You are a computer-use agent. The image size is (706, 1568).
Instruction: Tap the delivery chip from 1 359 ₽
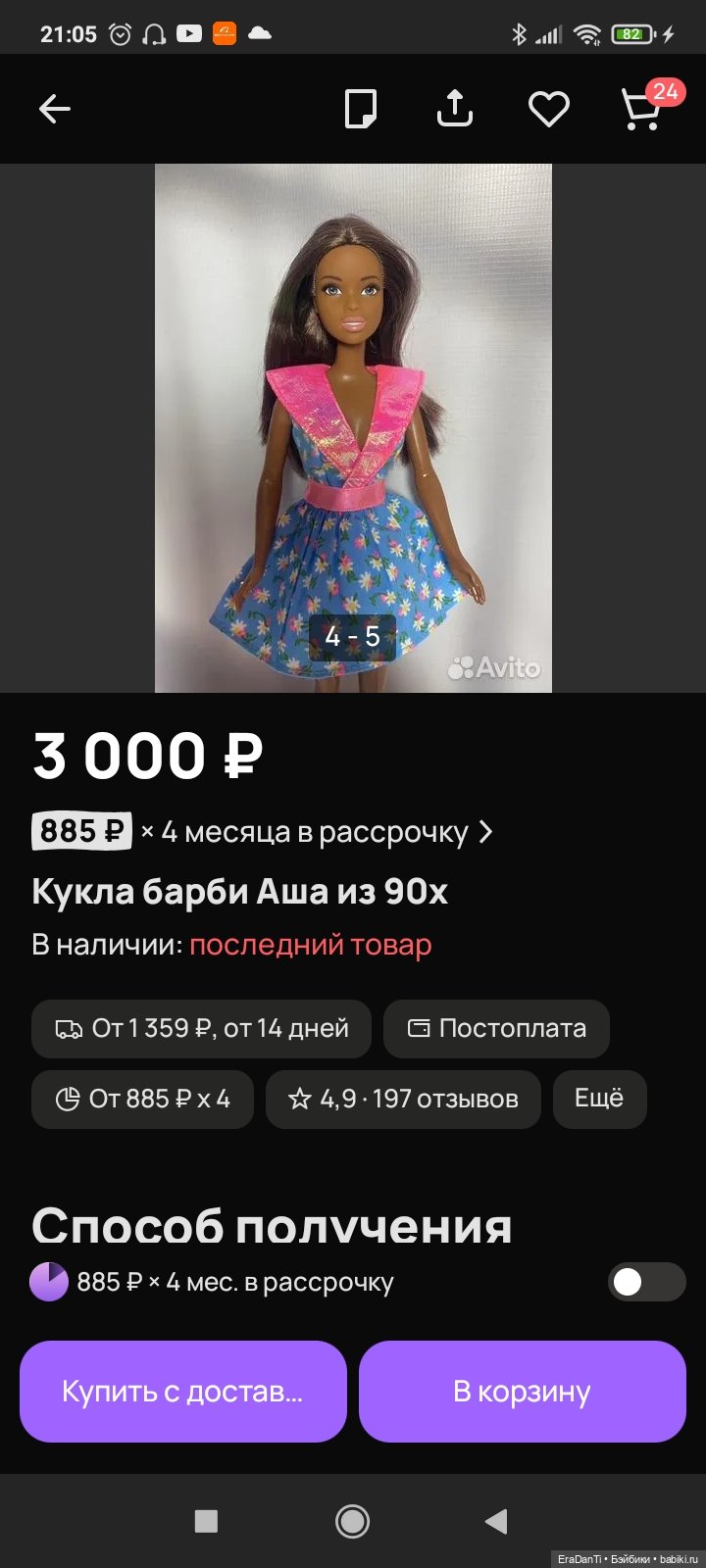pyautogui.click(x=202, y=1028)
